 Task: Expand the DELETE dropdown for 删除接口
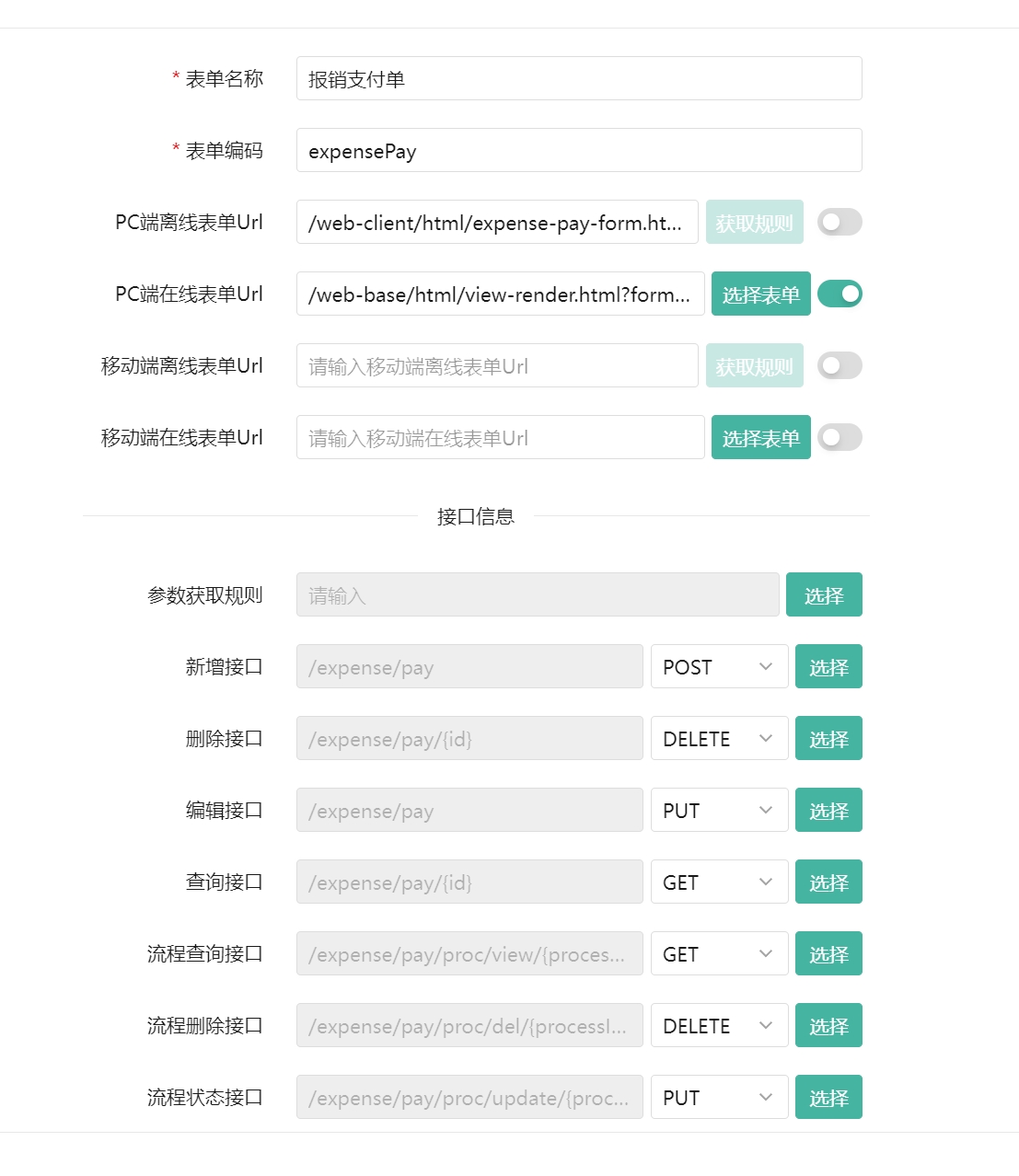(719, 738)
